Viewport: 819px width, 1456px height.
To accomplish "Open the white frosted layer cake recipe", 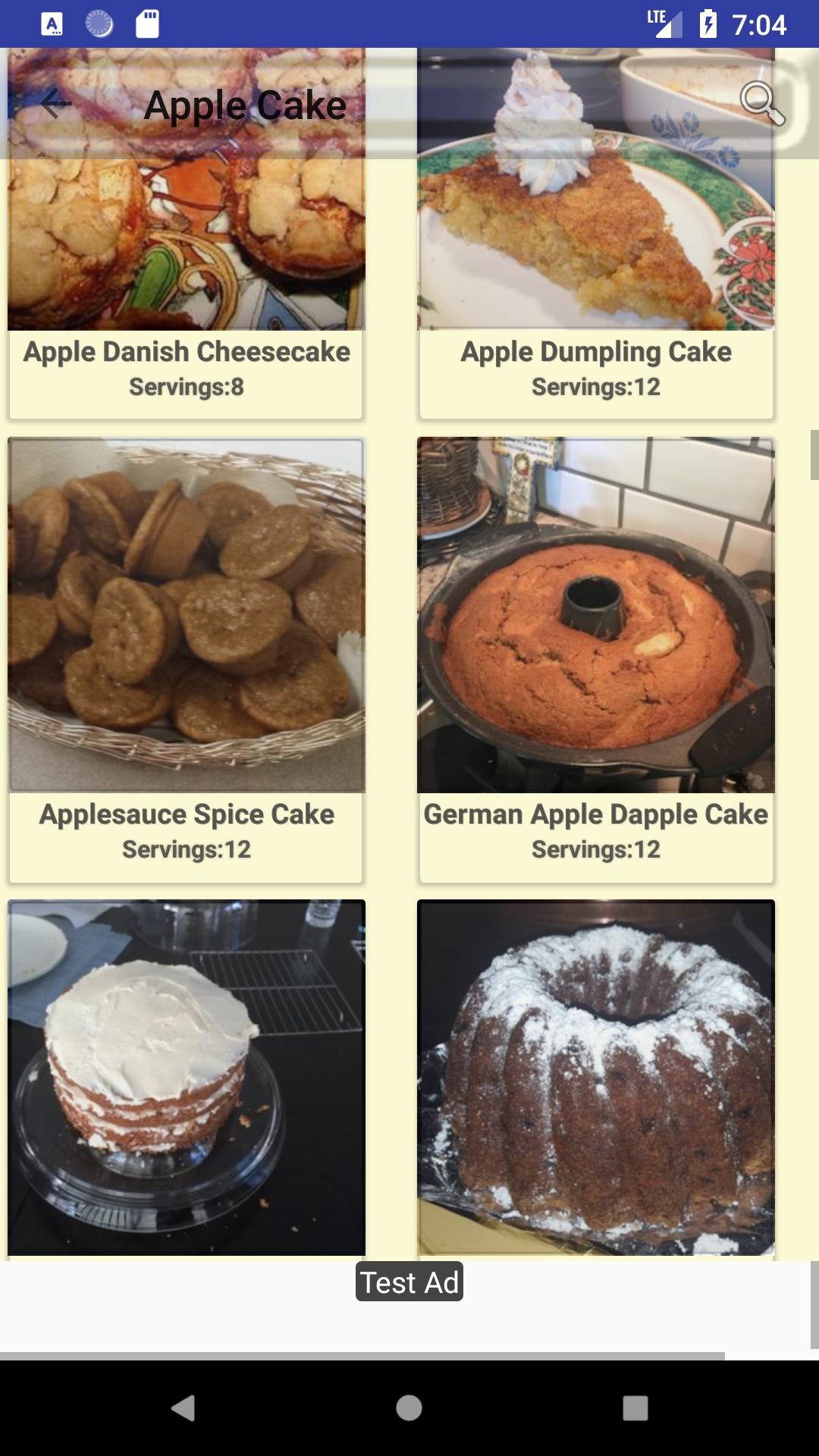I will coord(186,1077).
